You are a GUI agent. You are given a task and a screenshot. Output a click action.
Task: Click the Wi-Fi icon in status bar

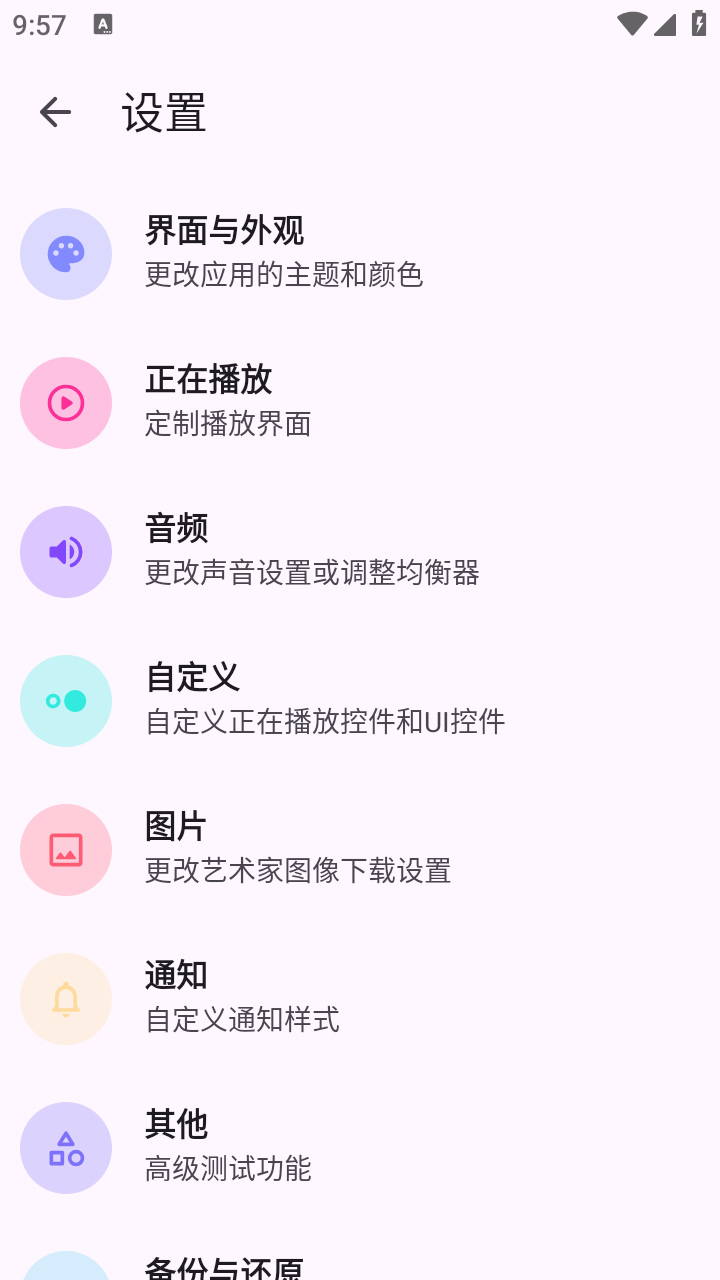631,25
